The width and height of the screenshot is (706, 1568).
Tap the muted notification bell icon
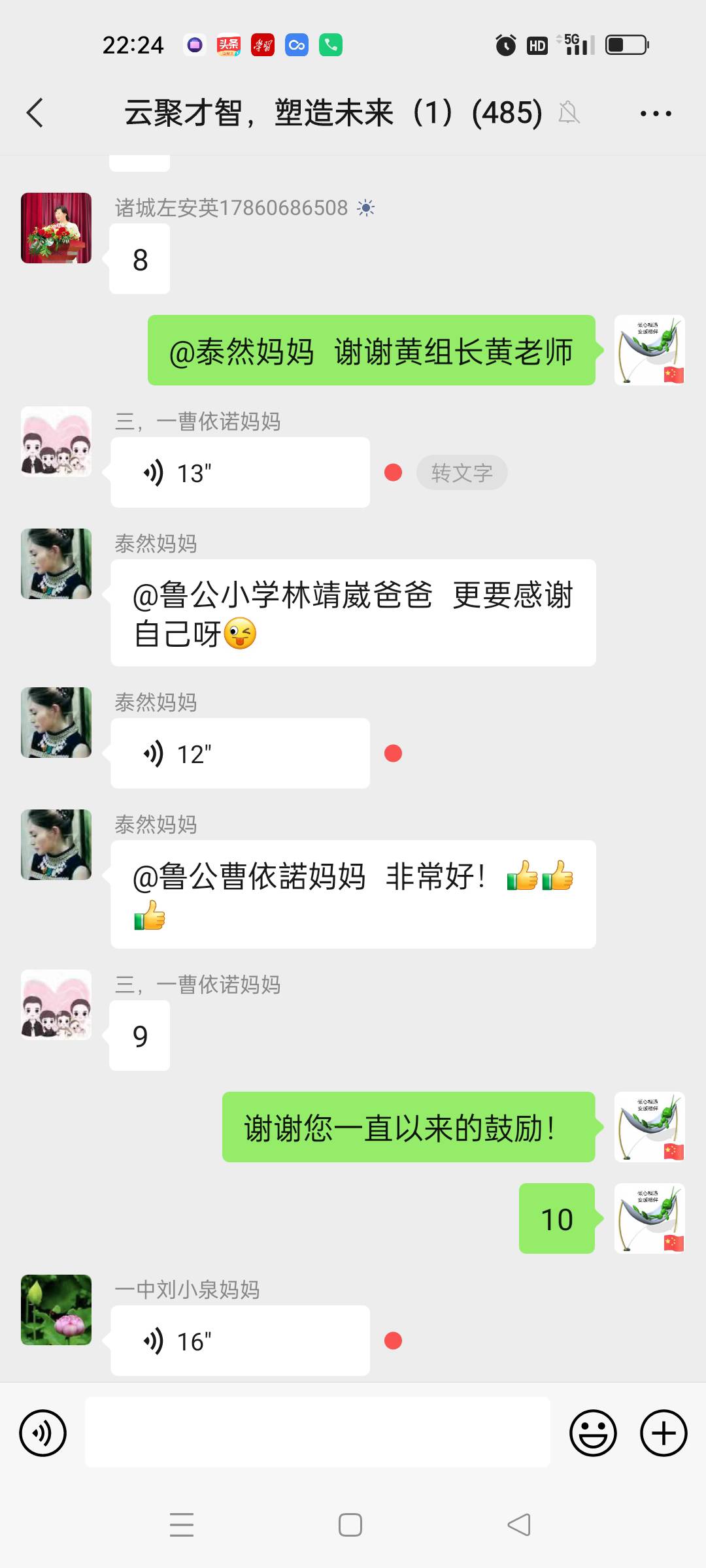tap(570, 112)
